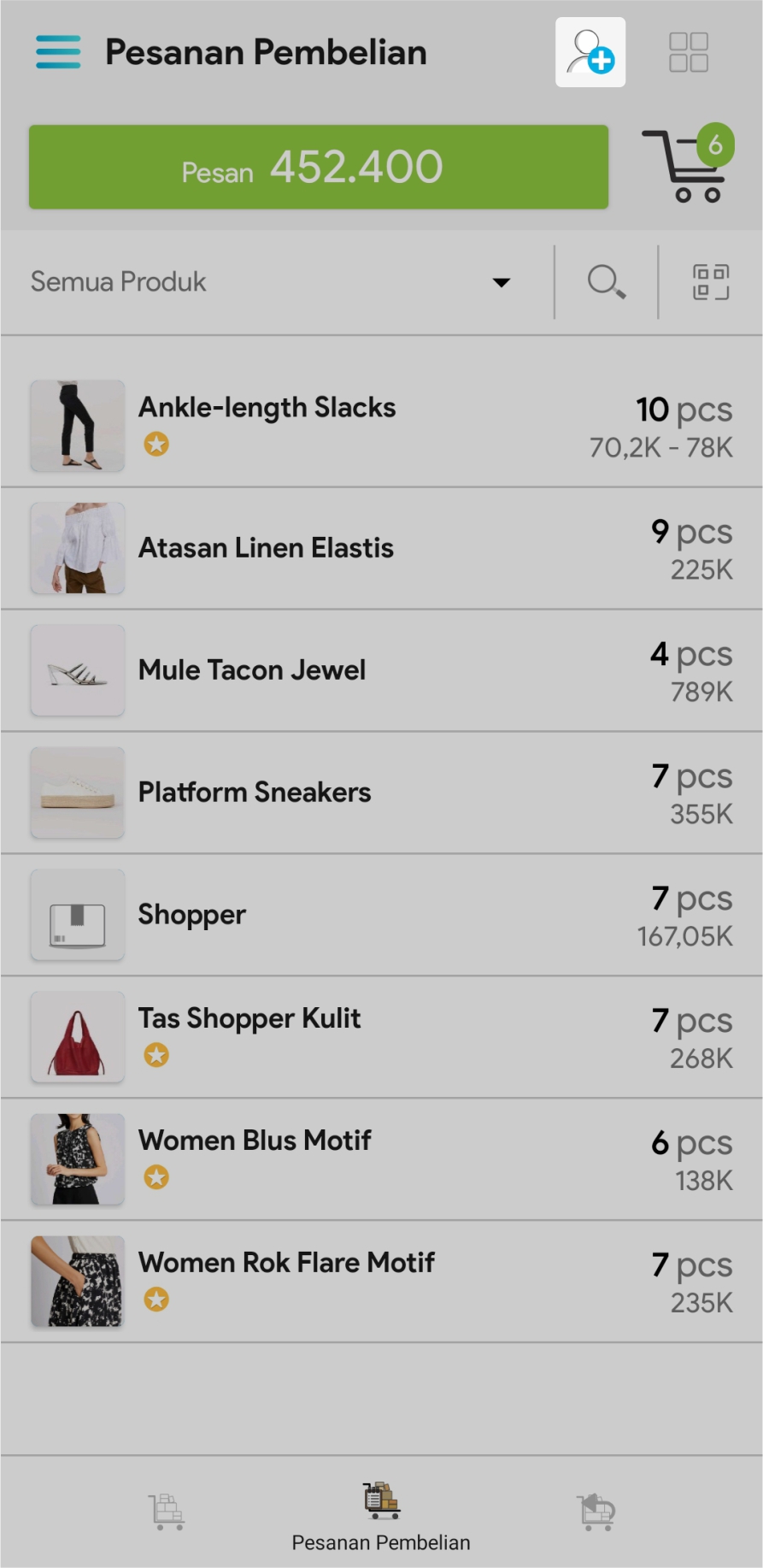This screenshot has width=763, height=1568.
Task: Open Women Blus Motif product
Action: pyautogui.click(x=381, y=1159)
